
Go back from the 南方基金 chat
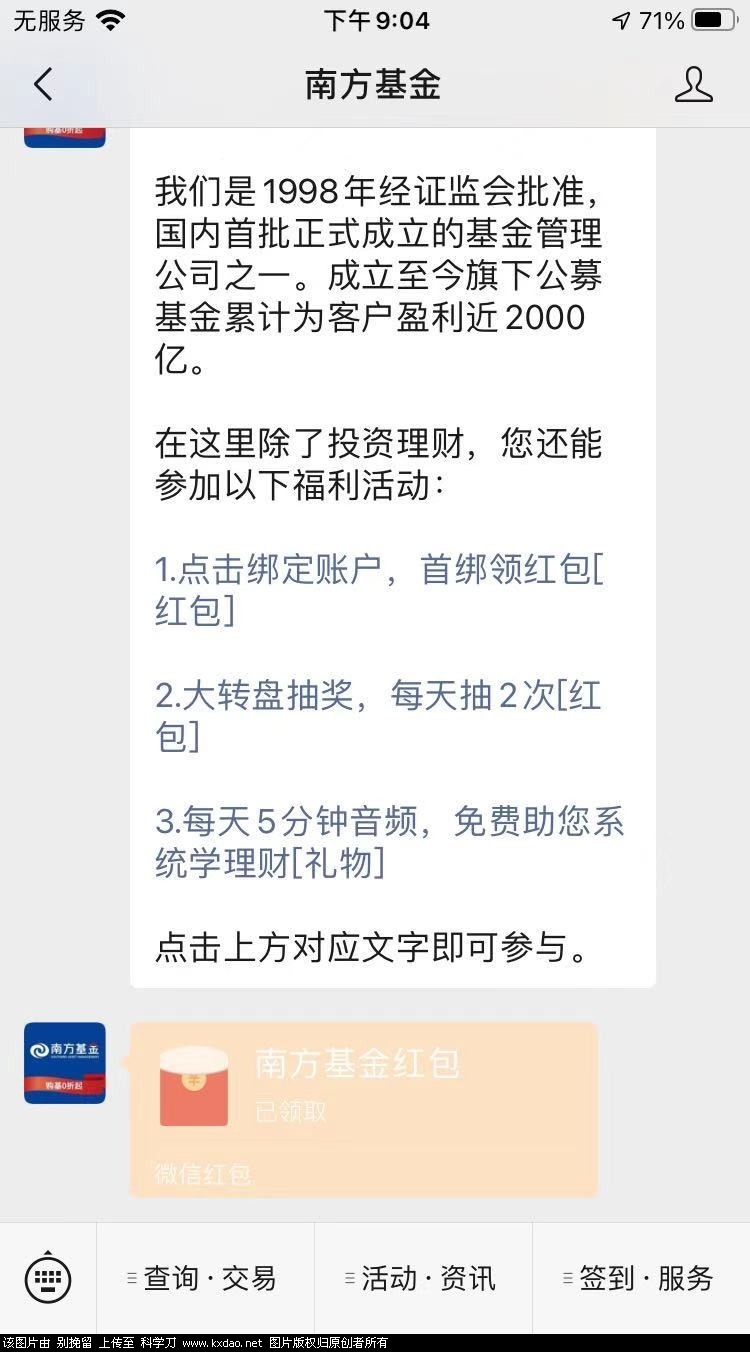coord(43,85)
